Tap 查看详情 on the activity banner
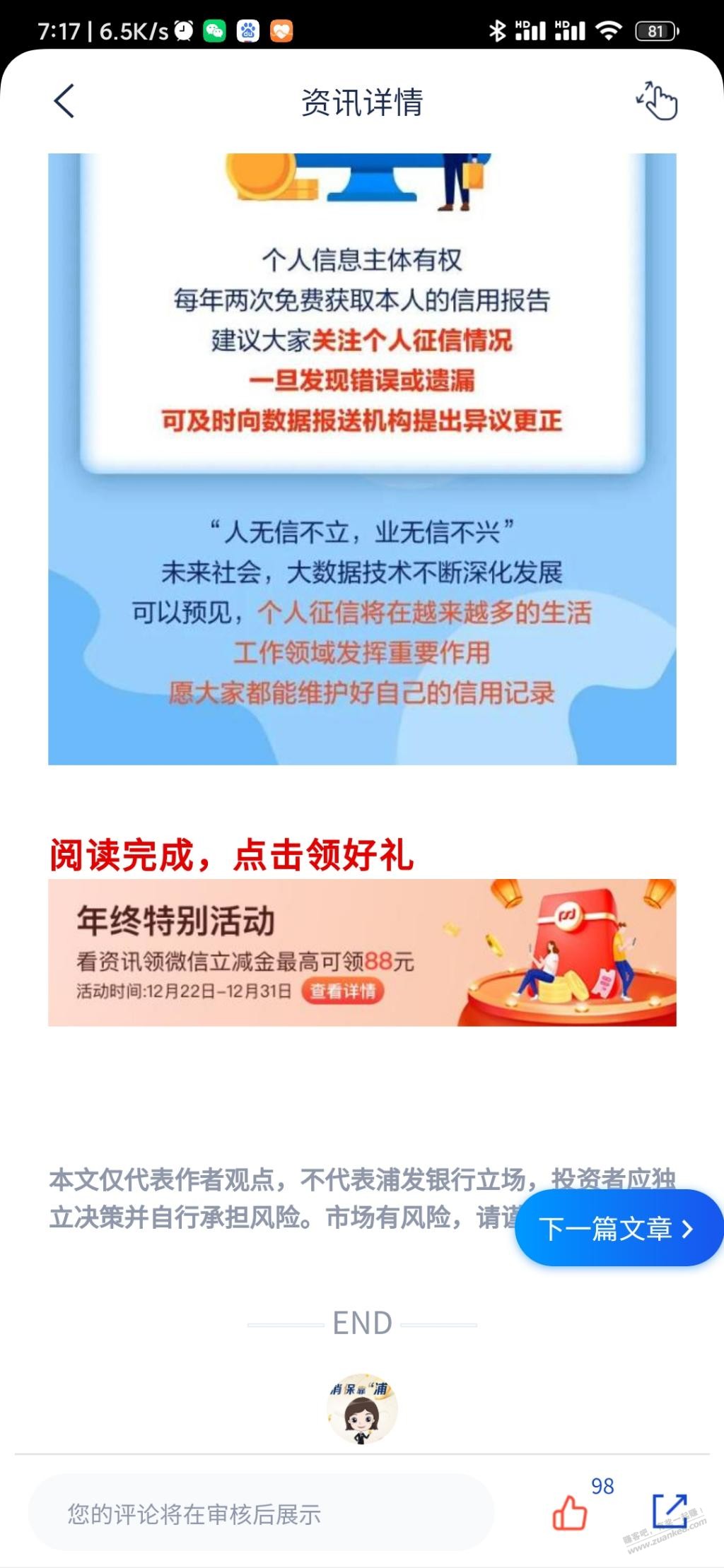This screenshot has height=1568, width=724. [x=343, y=991]
